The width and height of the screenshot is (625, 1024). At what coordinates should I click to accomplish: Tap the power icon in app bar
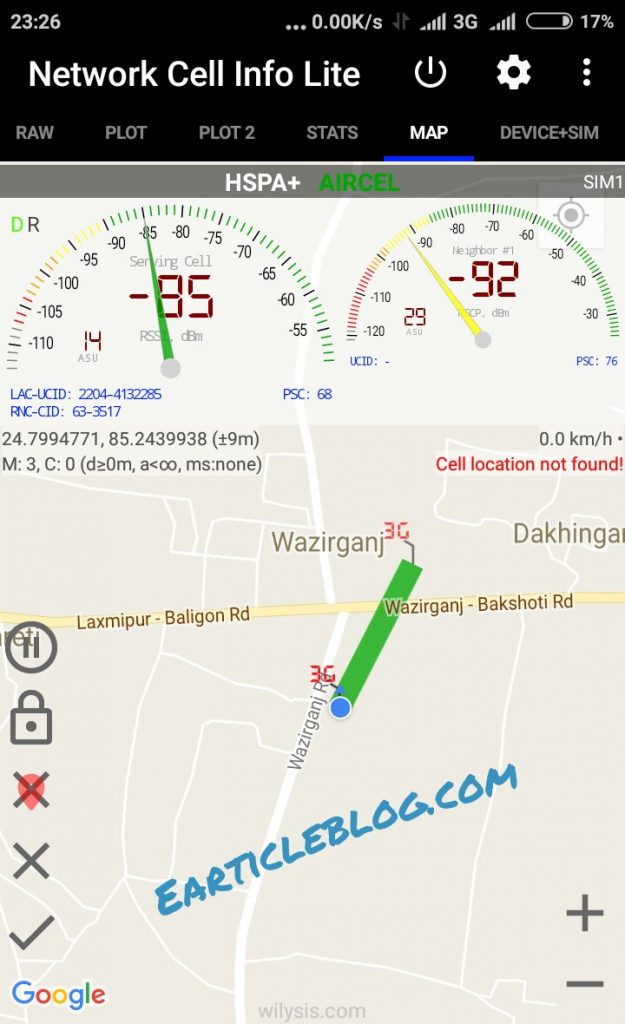click(x=430, y=73)
